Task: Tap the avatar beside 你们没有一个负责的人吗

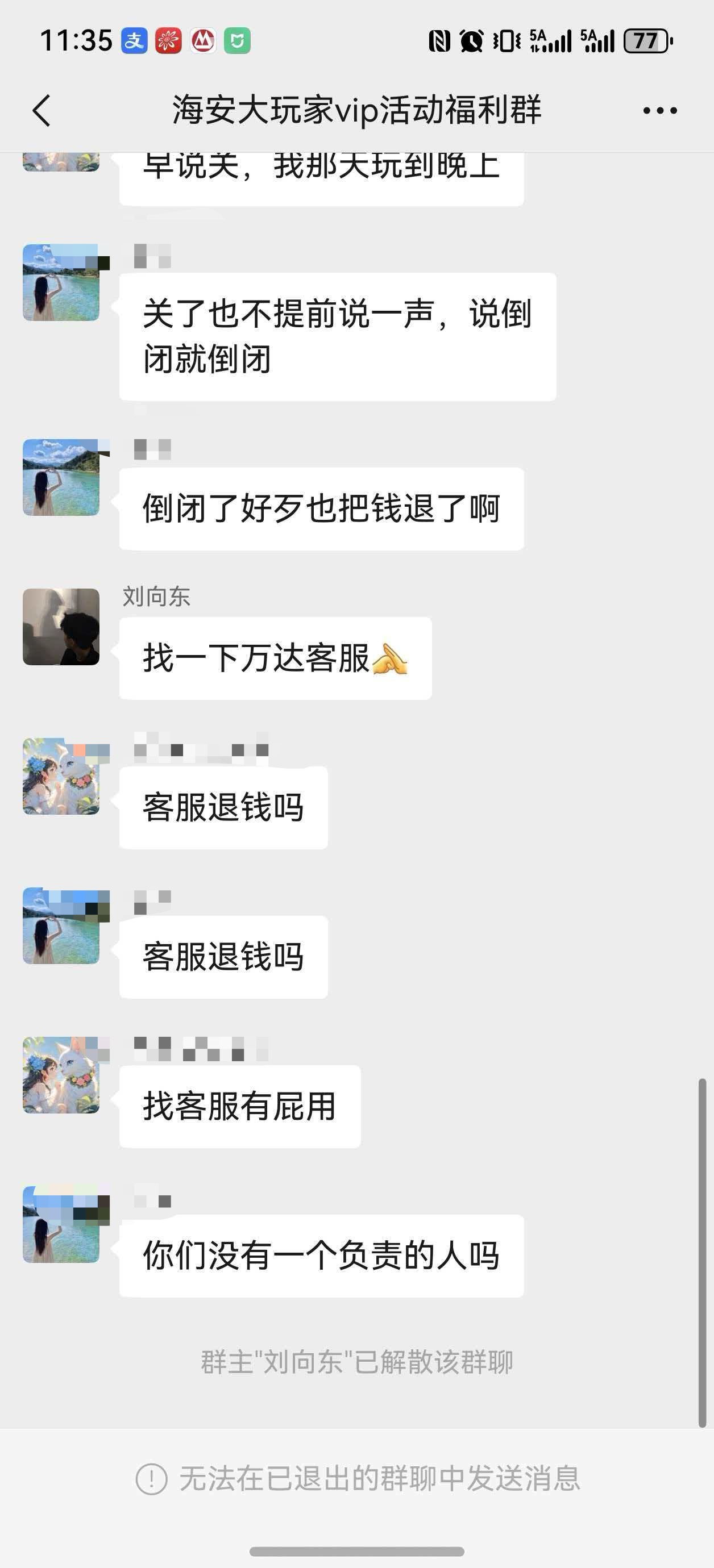Action: pos(61,1224)
